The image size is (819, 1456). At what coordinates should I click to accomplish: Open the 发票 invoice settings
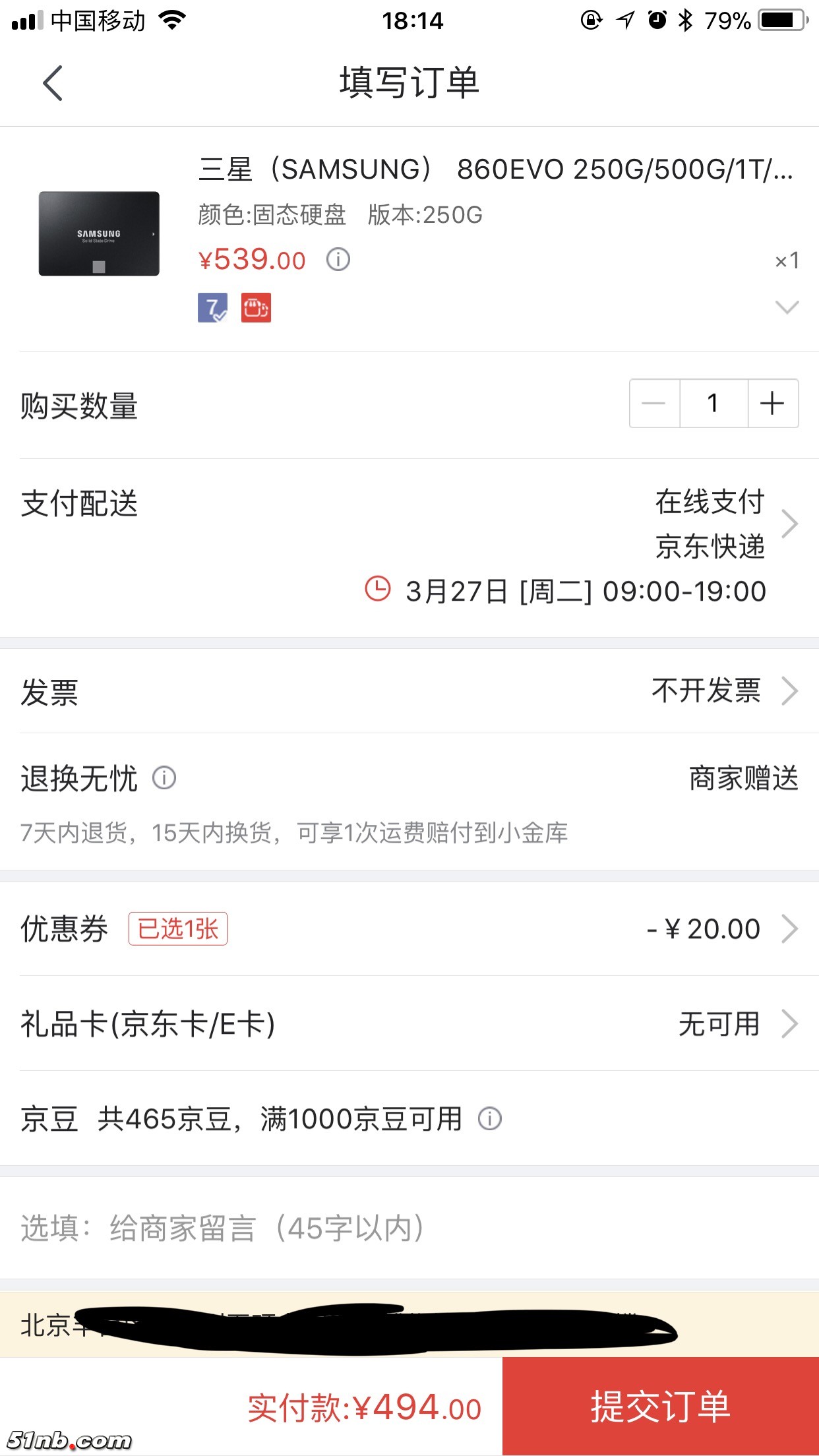789,691
